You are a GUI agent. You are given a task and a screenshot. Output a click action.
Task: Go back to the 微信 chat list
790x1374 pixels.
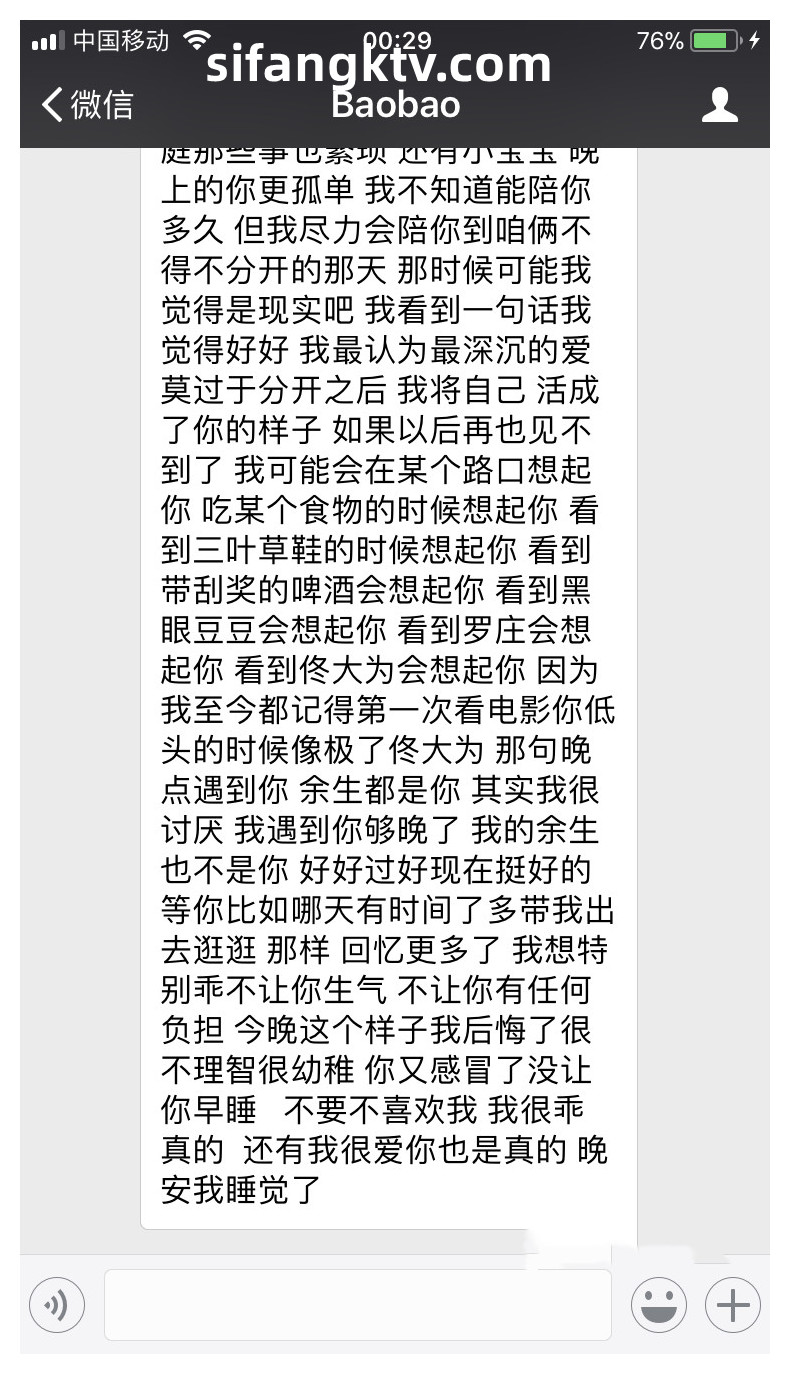[x=86, y=104]
